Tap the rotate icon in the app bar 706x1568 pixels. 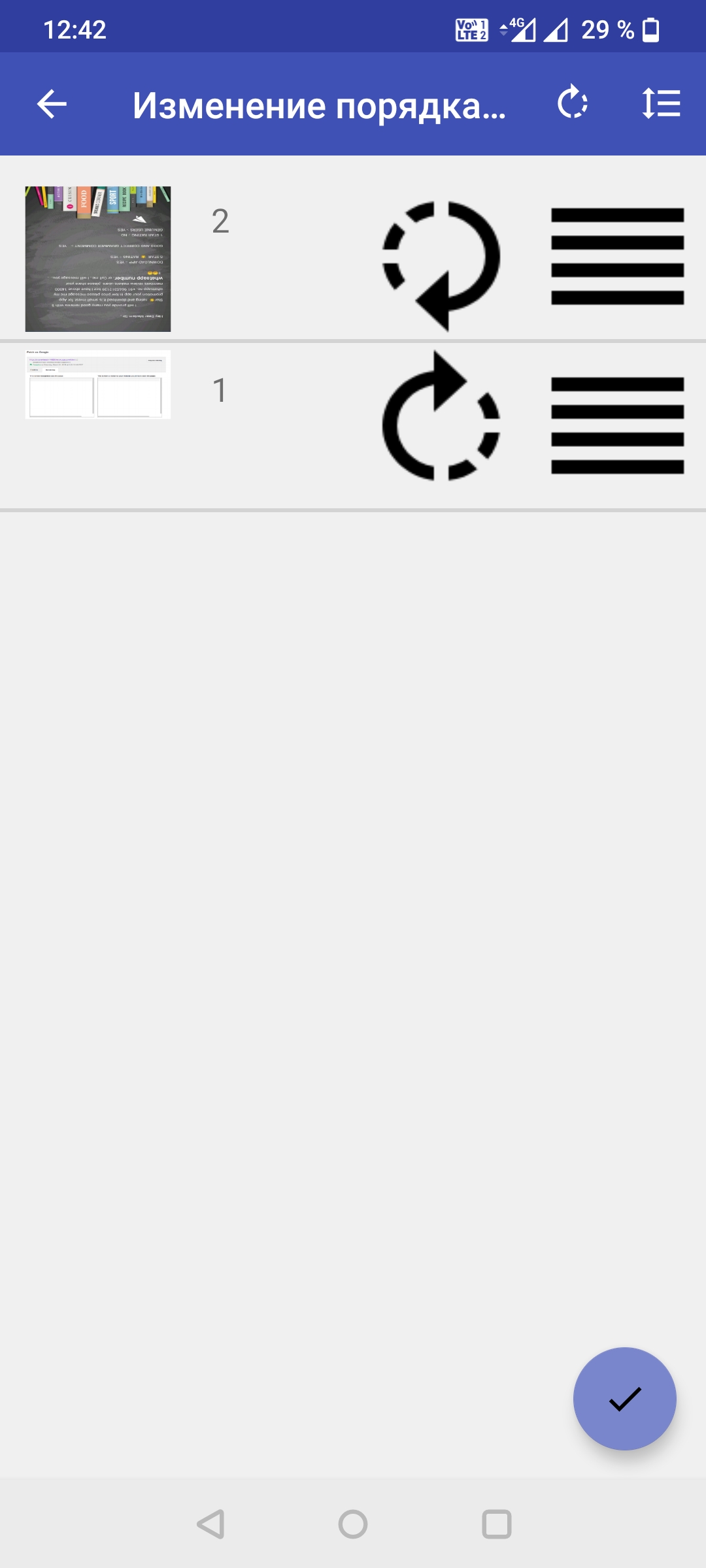tap(573, 103)
